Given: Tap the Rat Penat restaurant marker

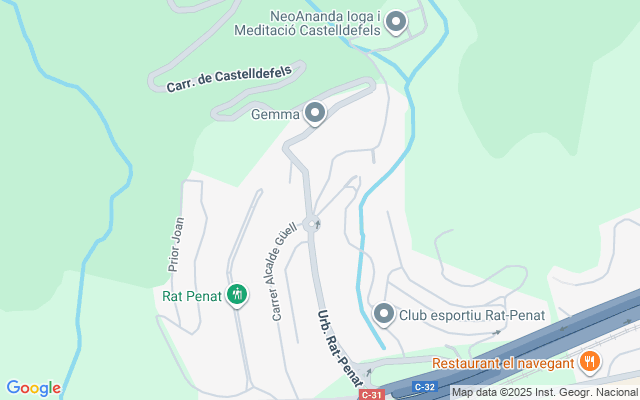Looking at the screenshot, I should click(x=237, y=294).
